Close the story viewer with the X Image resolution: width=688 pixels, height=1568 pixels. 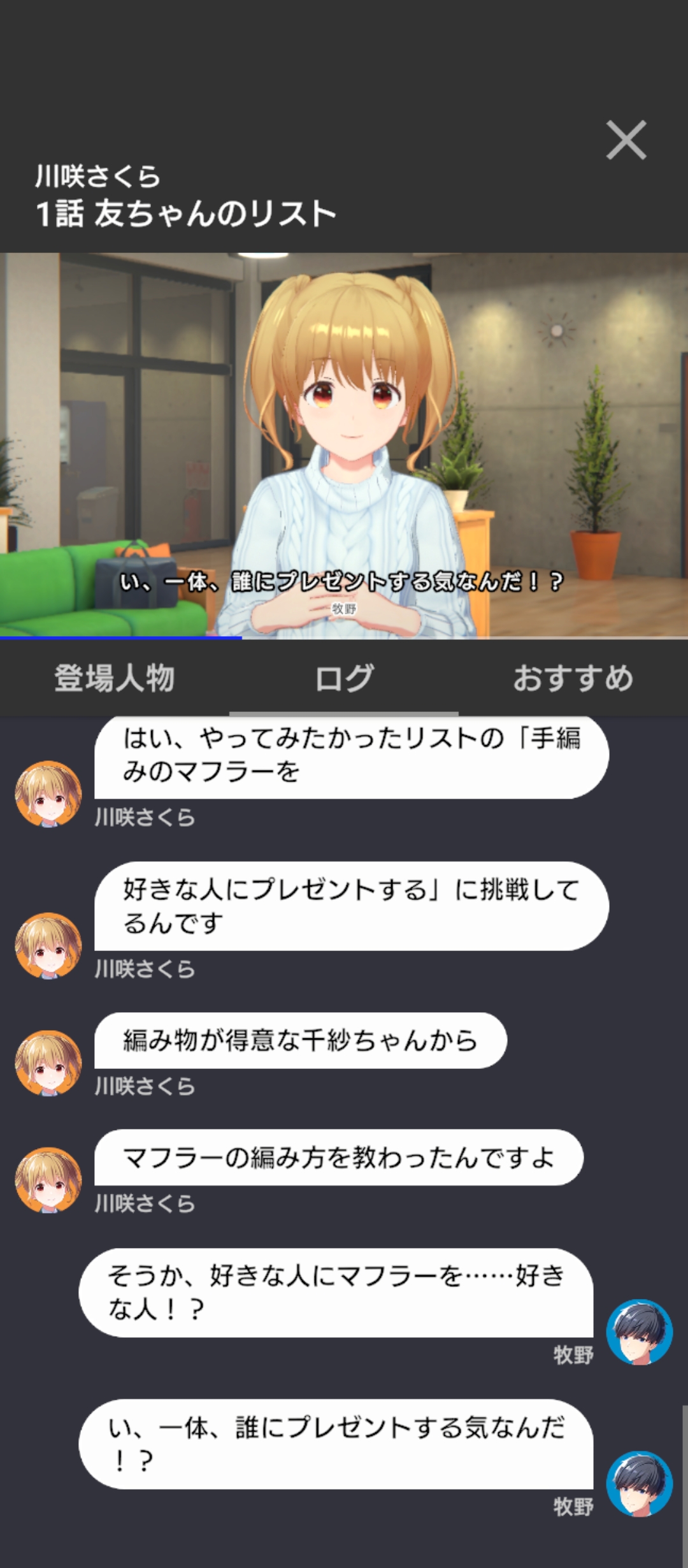626,140
